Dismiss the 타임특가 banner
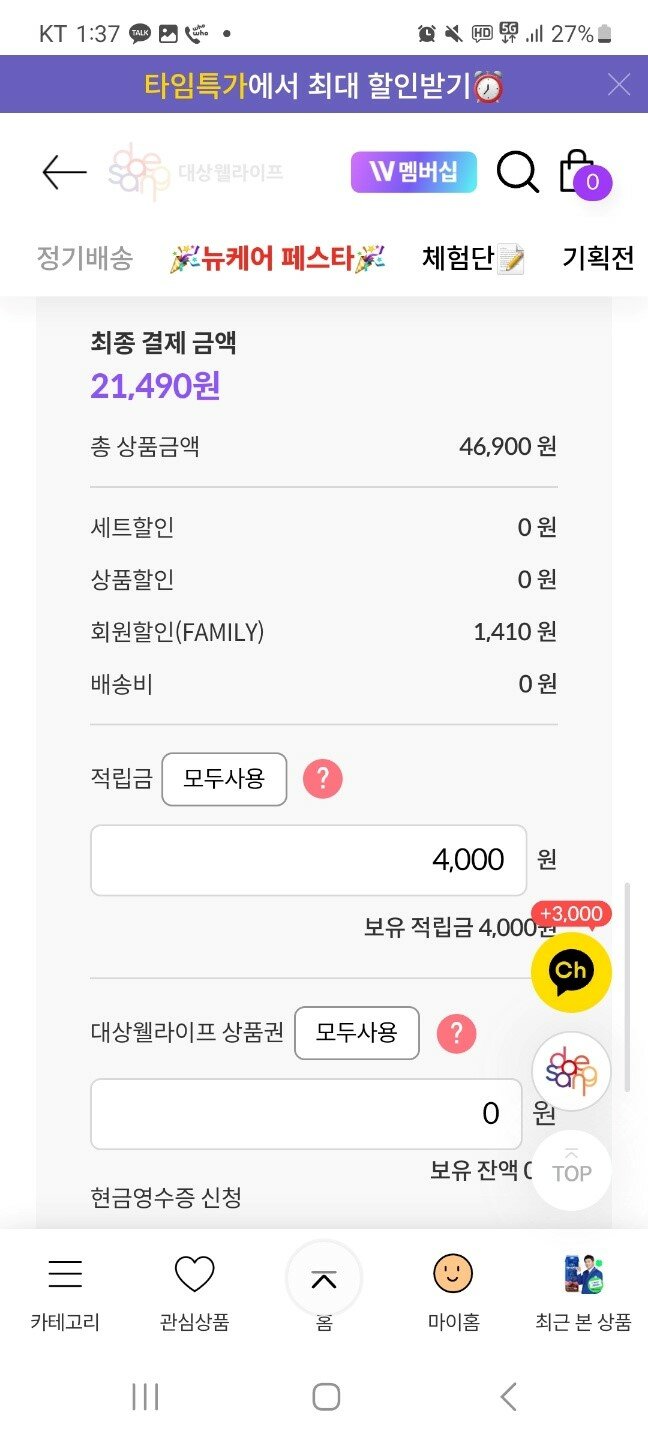Image resolution: width=648 pixels, height=1440 pixels. tap(619, 85)
